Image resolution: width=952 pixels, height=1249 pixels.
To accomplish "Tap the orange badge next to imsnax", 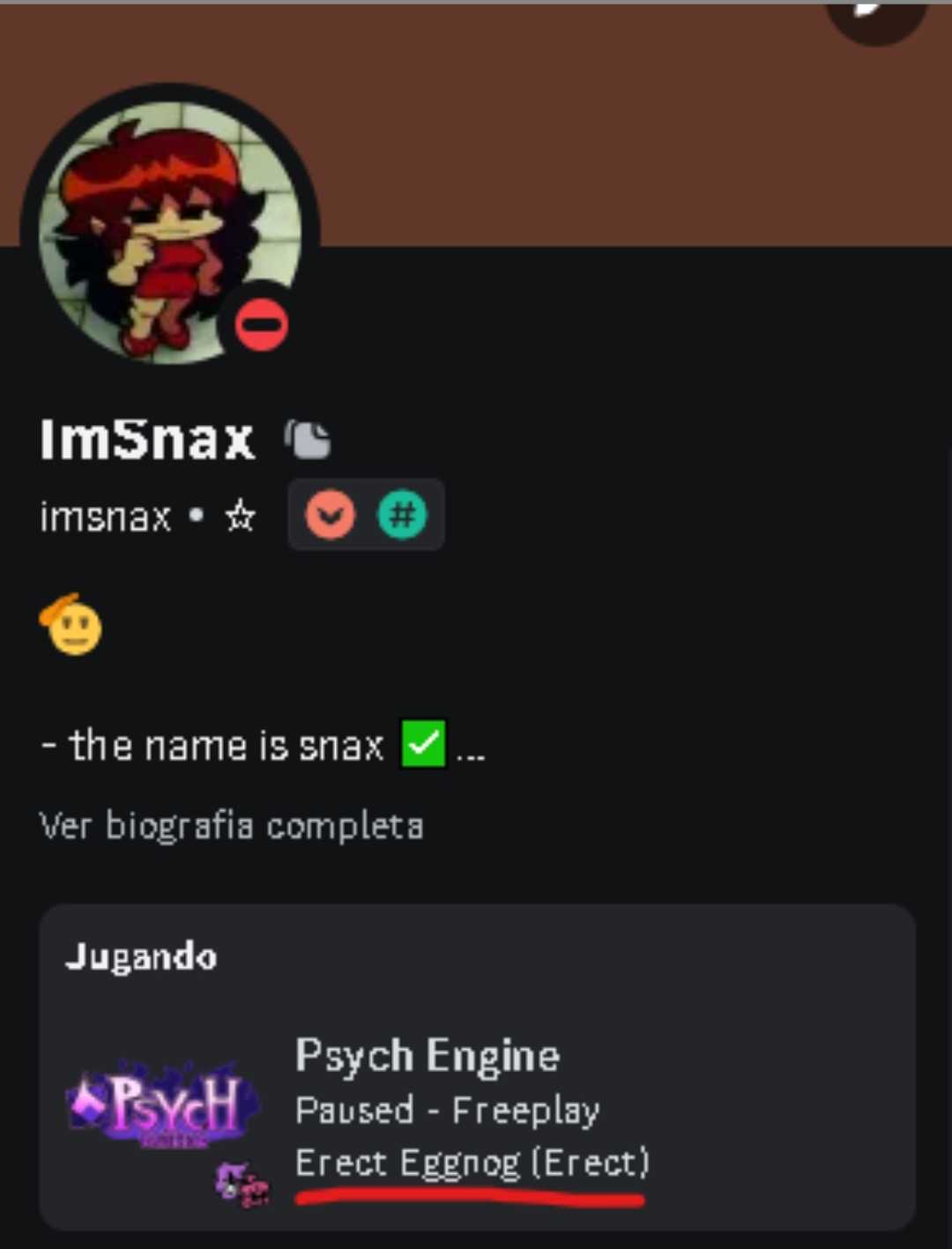I will [331, 515].
